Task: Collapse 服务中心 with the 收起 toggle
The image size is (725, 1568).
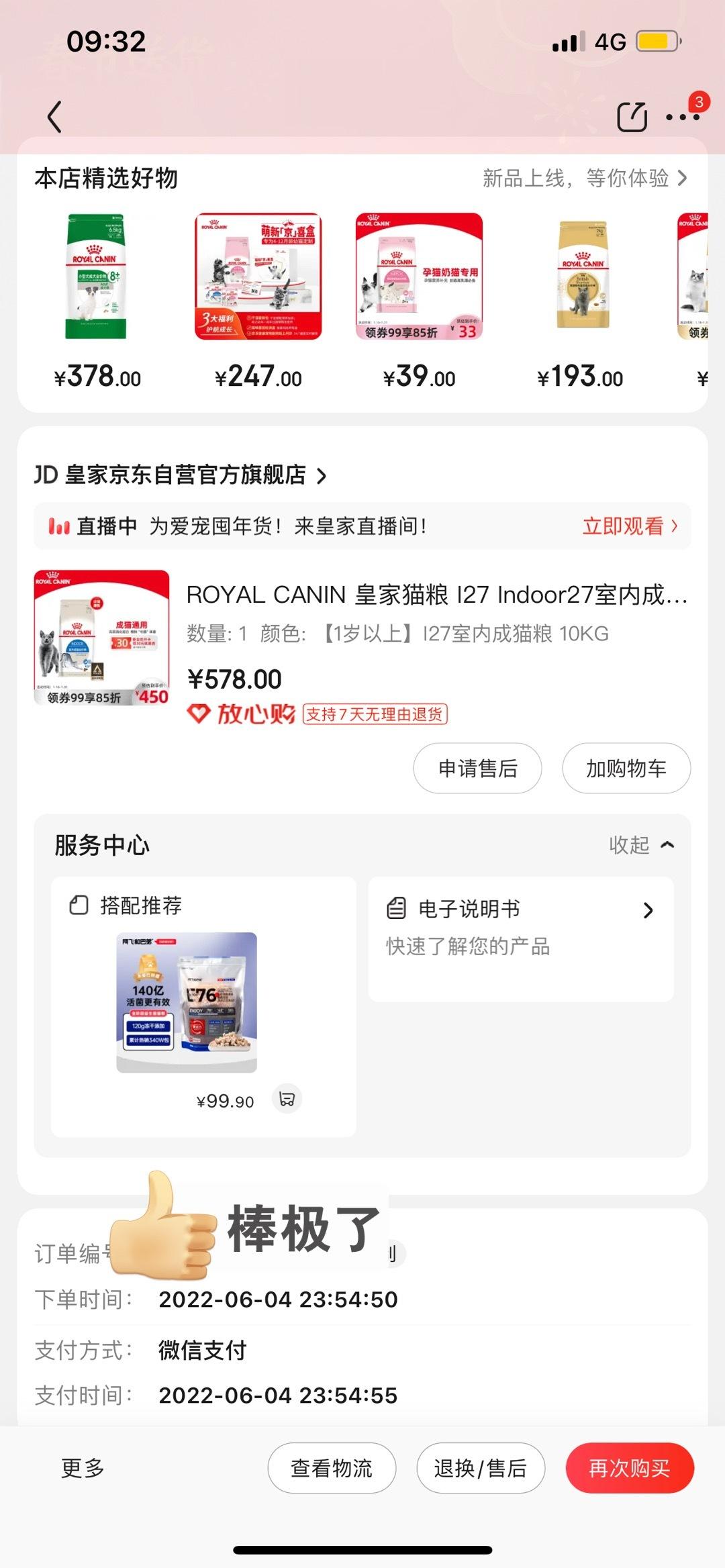Action: coord(641,845)
